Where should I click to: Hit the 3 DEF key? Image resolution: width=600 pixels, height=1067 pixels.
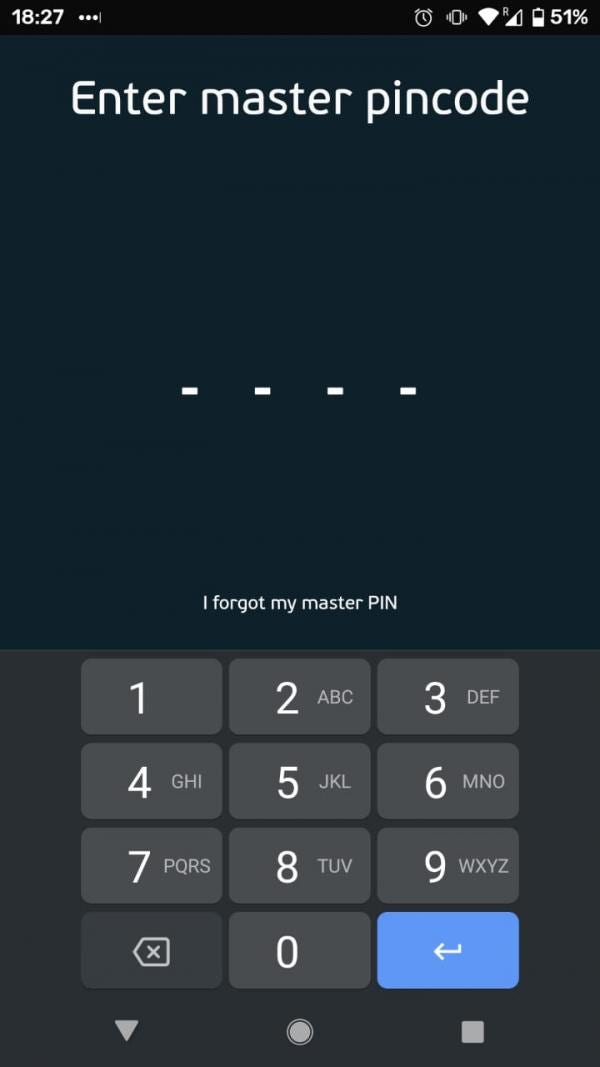tap(448, 696)
